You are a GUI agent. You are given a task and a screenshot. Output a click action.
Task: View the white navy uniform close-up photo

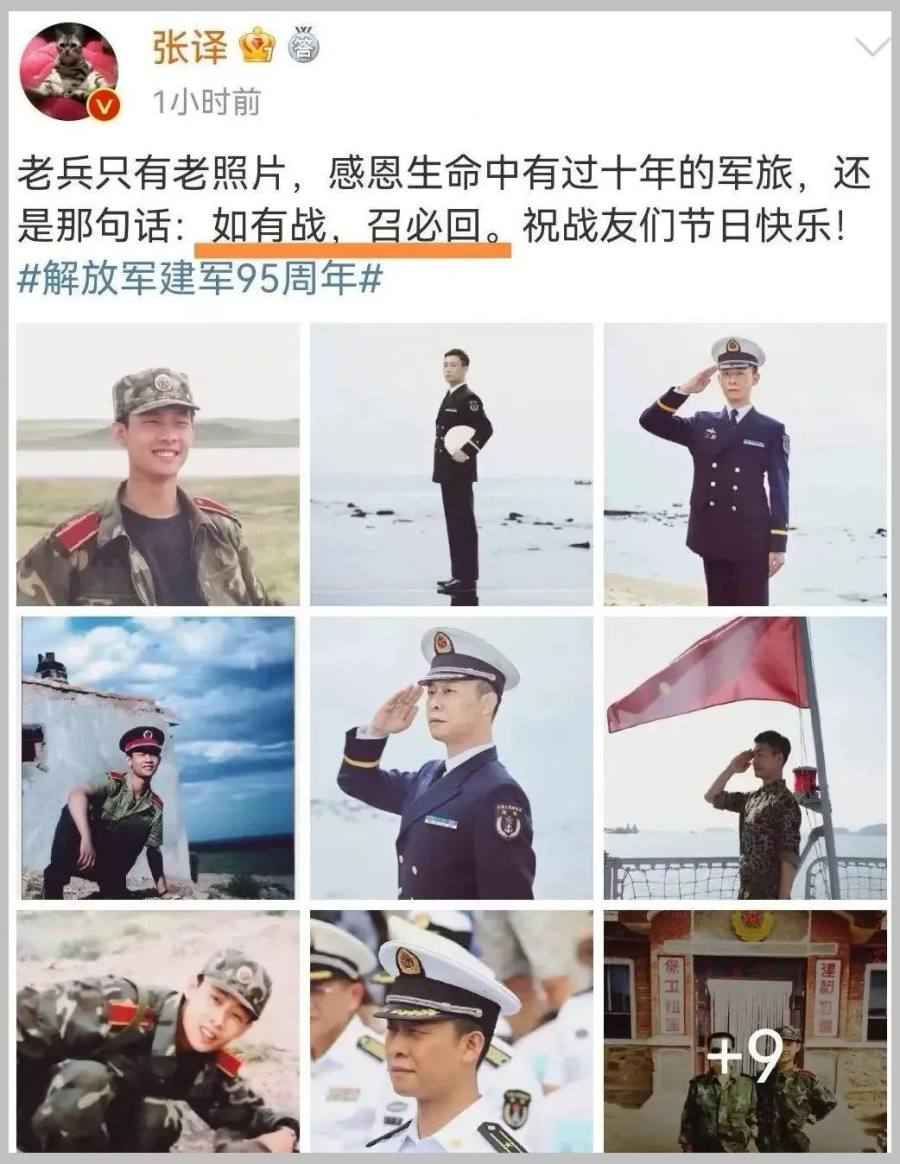(451, 1030)
